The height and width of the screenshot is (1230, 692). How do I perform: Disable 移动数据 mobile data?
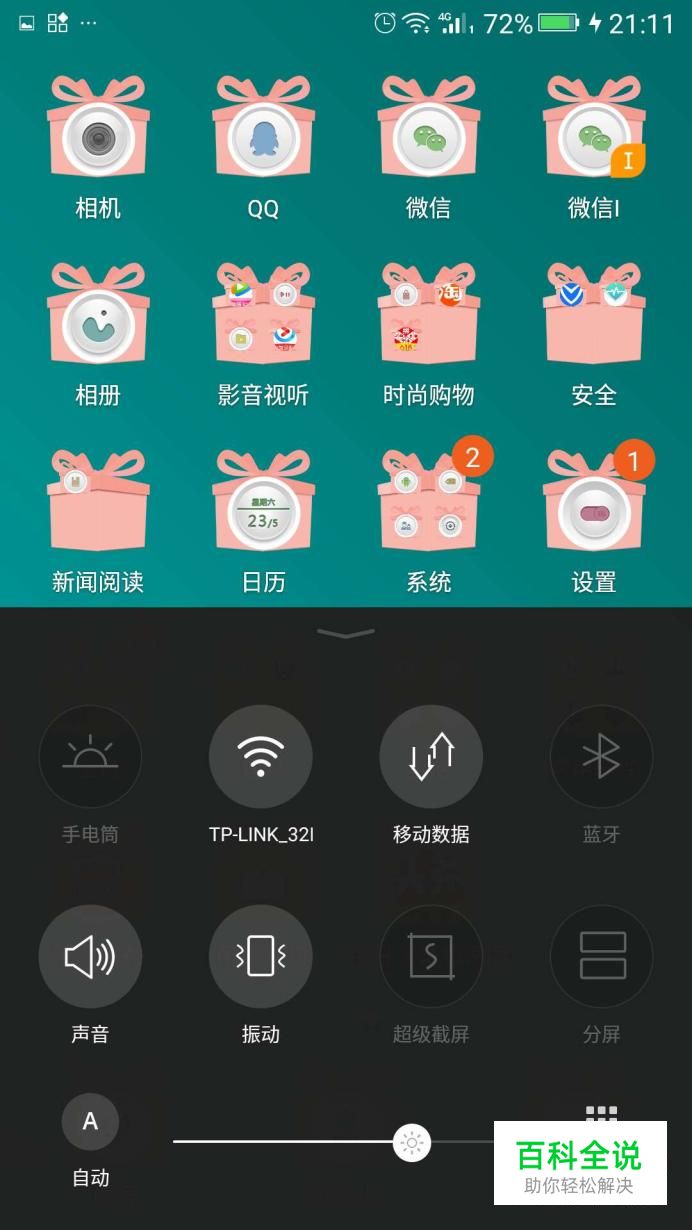[x=431, y=757]
